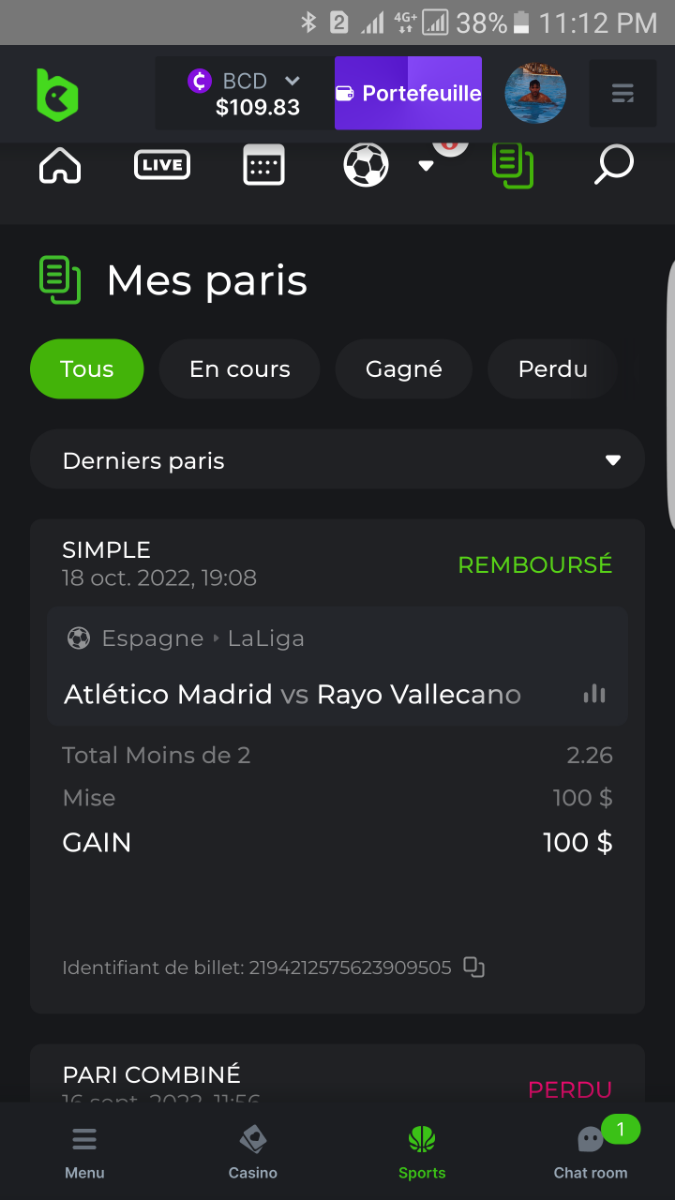Copy the ticket identifier
Image resolution: width=675 pixels, height=1200 pixels.
click(474, 967)
